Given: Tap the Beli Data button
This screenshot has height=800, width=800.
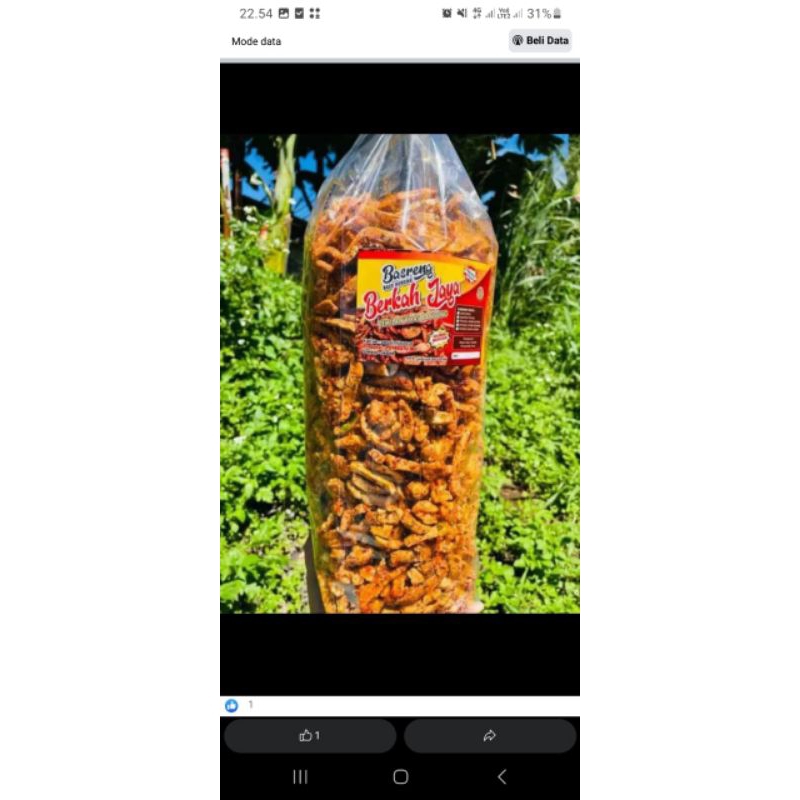Looking at the screenshot, I should [x=540, y=41].
